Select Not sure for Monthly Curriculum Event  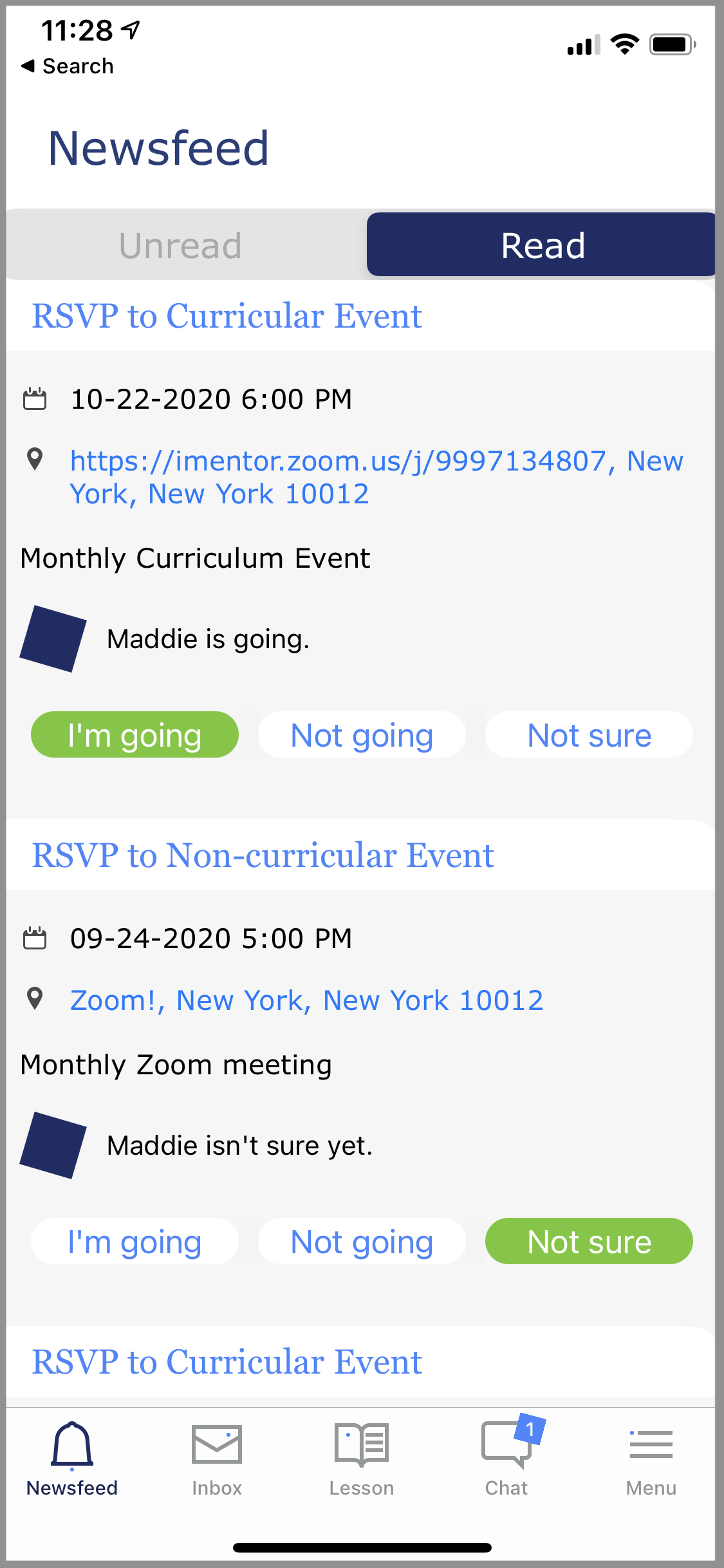pos(589,735)
